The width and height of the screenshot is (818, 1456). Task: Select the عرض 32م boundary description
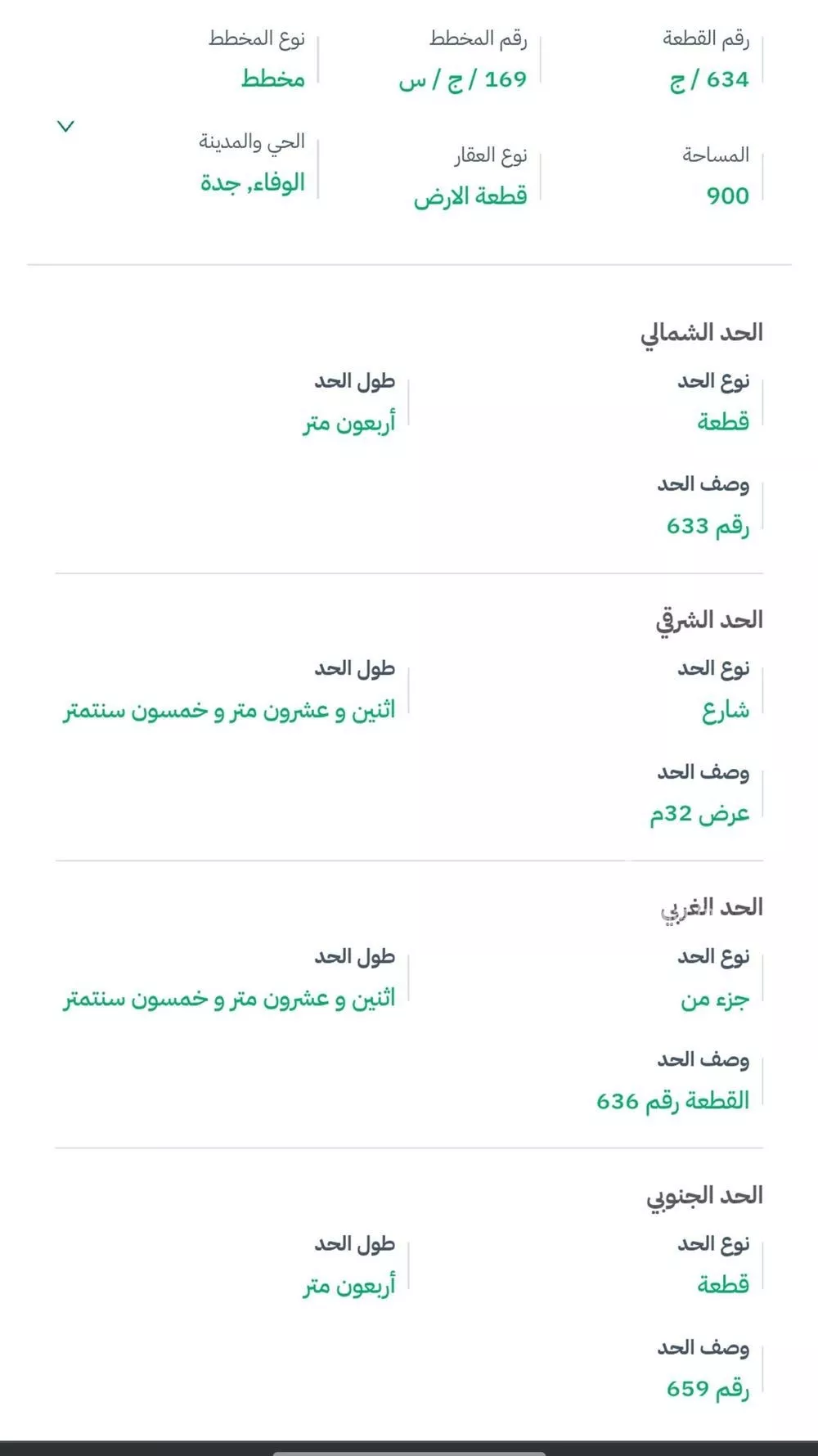coord(703,816)
